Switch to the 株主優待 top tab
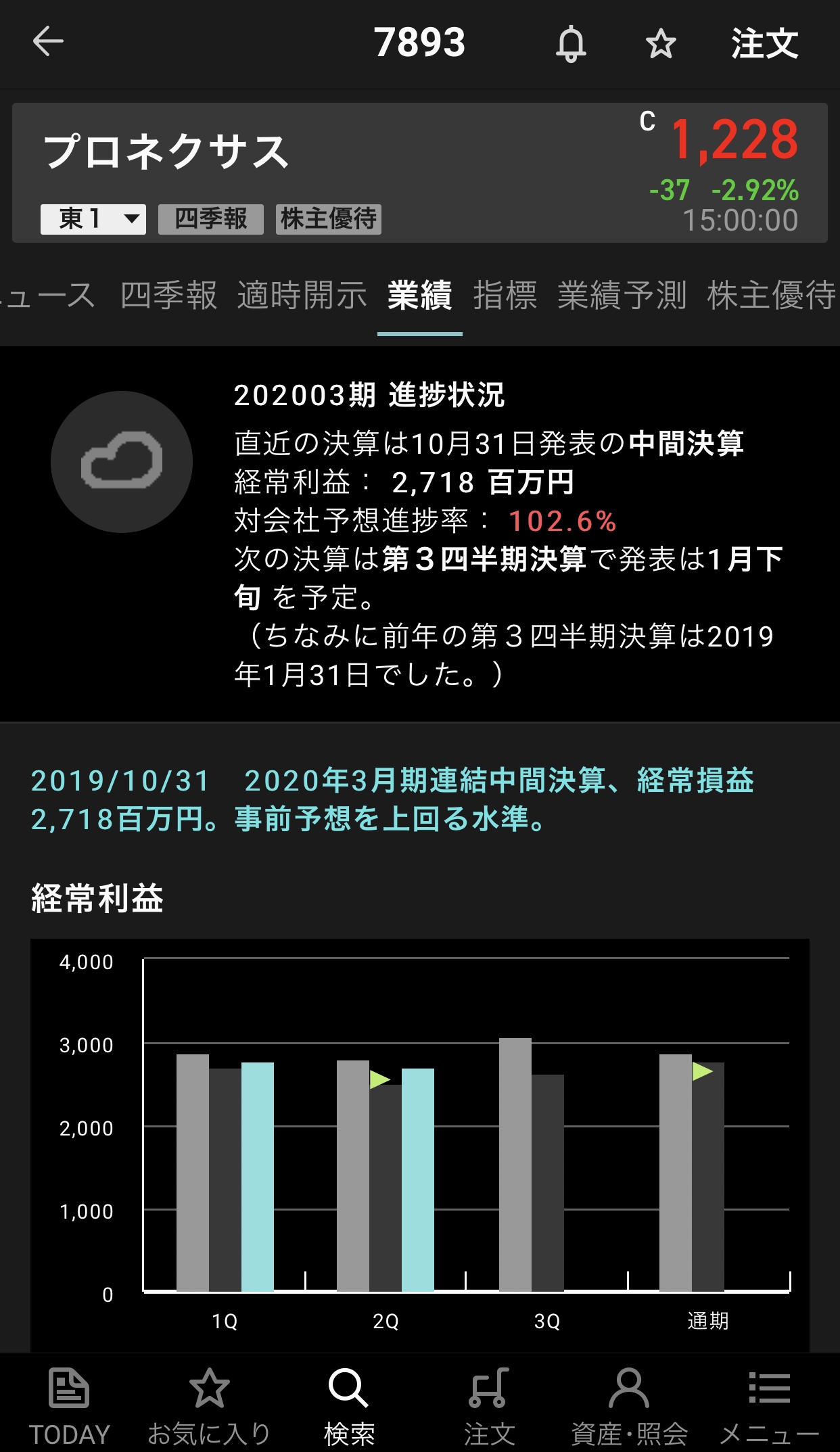840x1452 pixels. [771, 296]
